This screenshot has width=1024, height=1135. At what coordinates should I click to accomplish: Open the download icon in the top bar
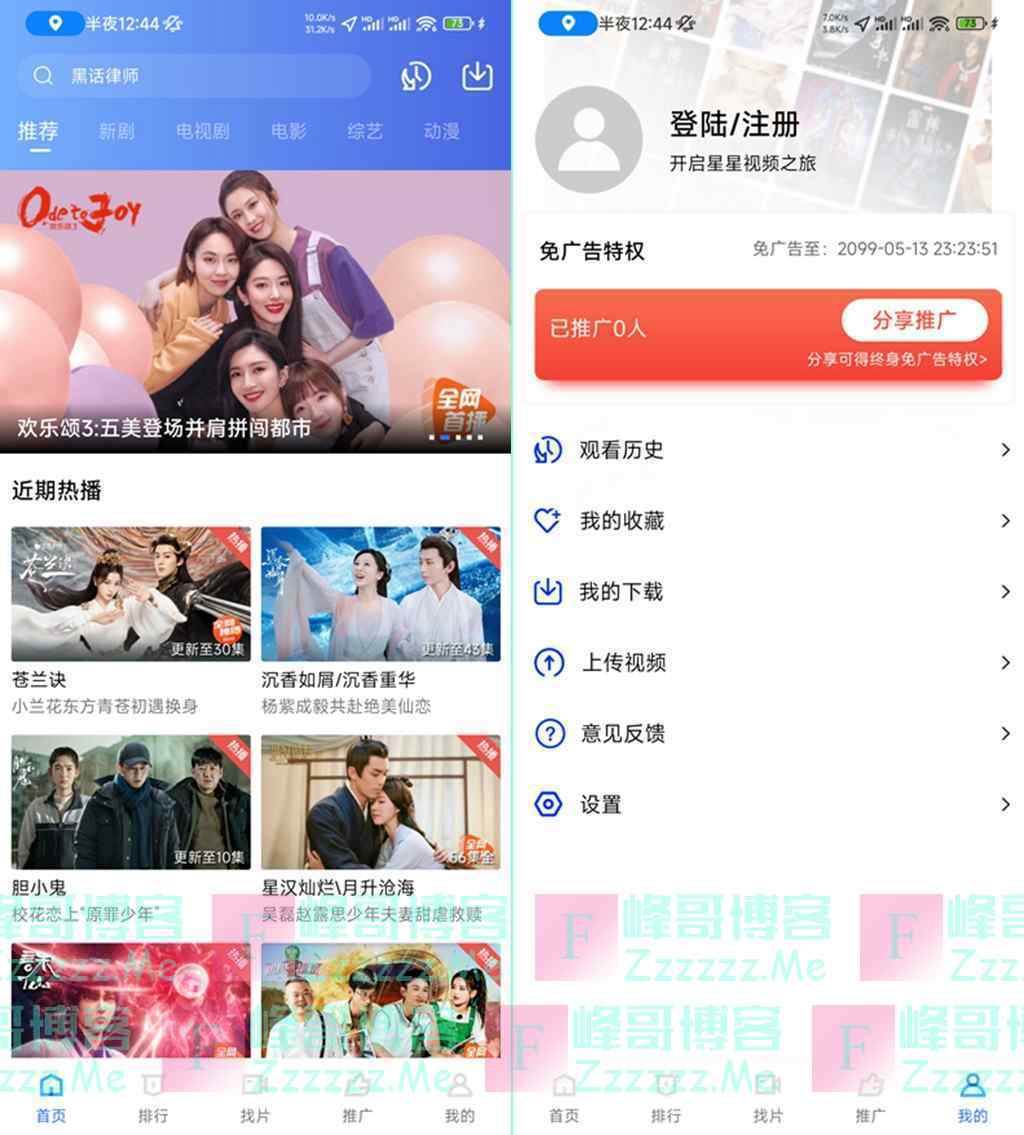(x=478, y=76)
